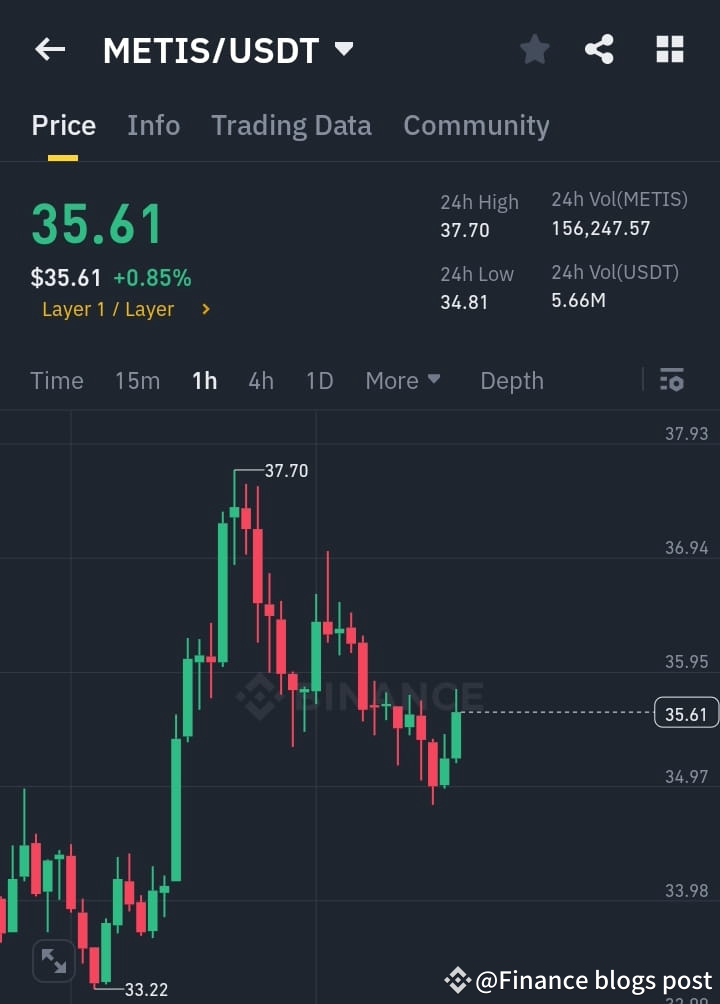Open the grid layout icon top right
720x1004 pixels.
[668, 49]
